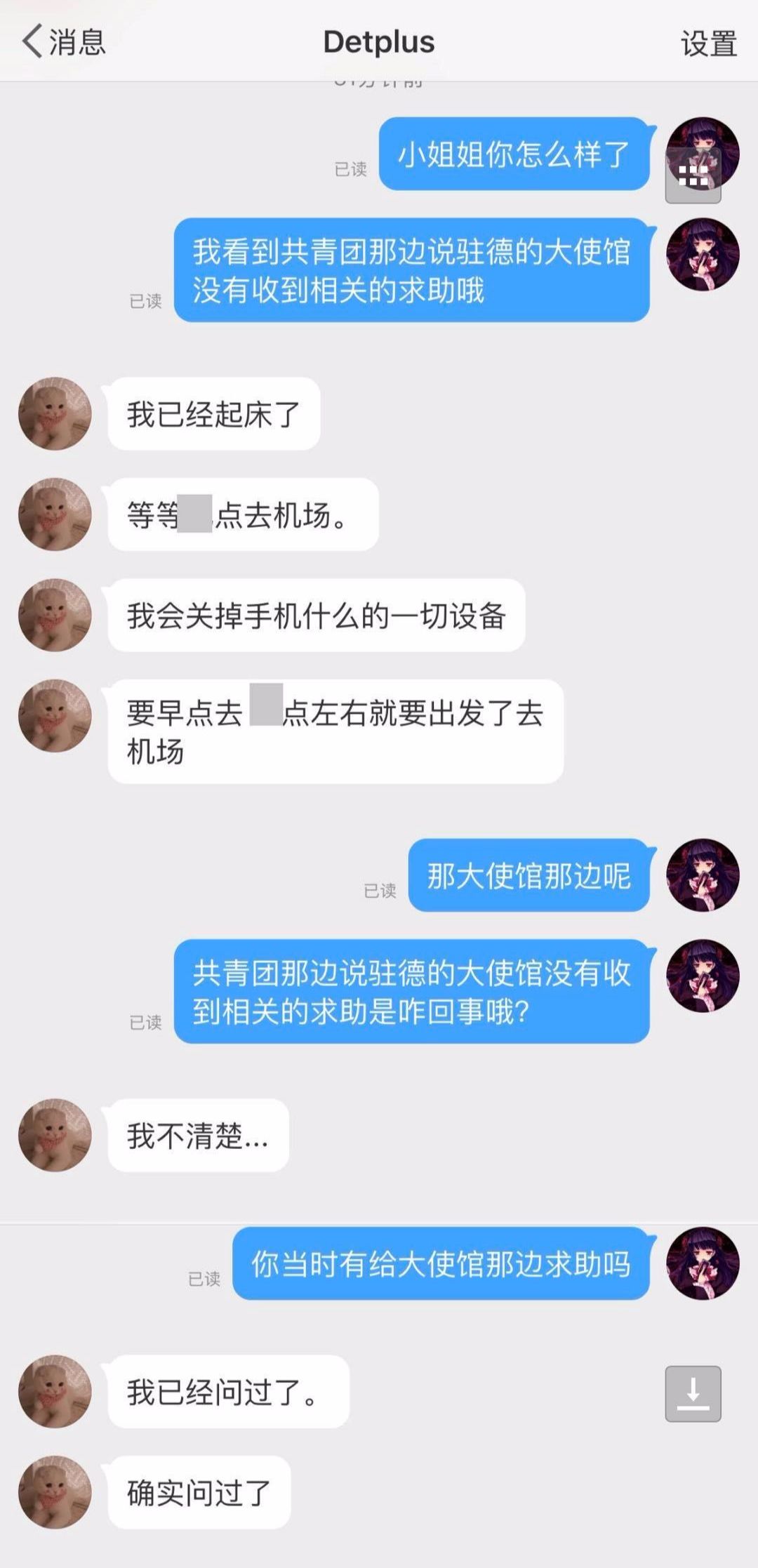Open cat avatar beside 我已经起床了

pos(55,413)
